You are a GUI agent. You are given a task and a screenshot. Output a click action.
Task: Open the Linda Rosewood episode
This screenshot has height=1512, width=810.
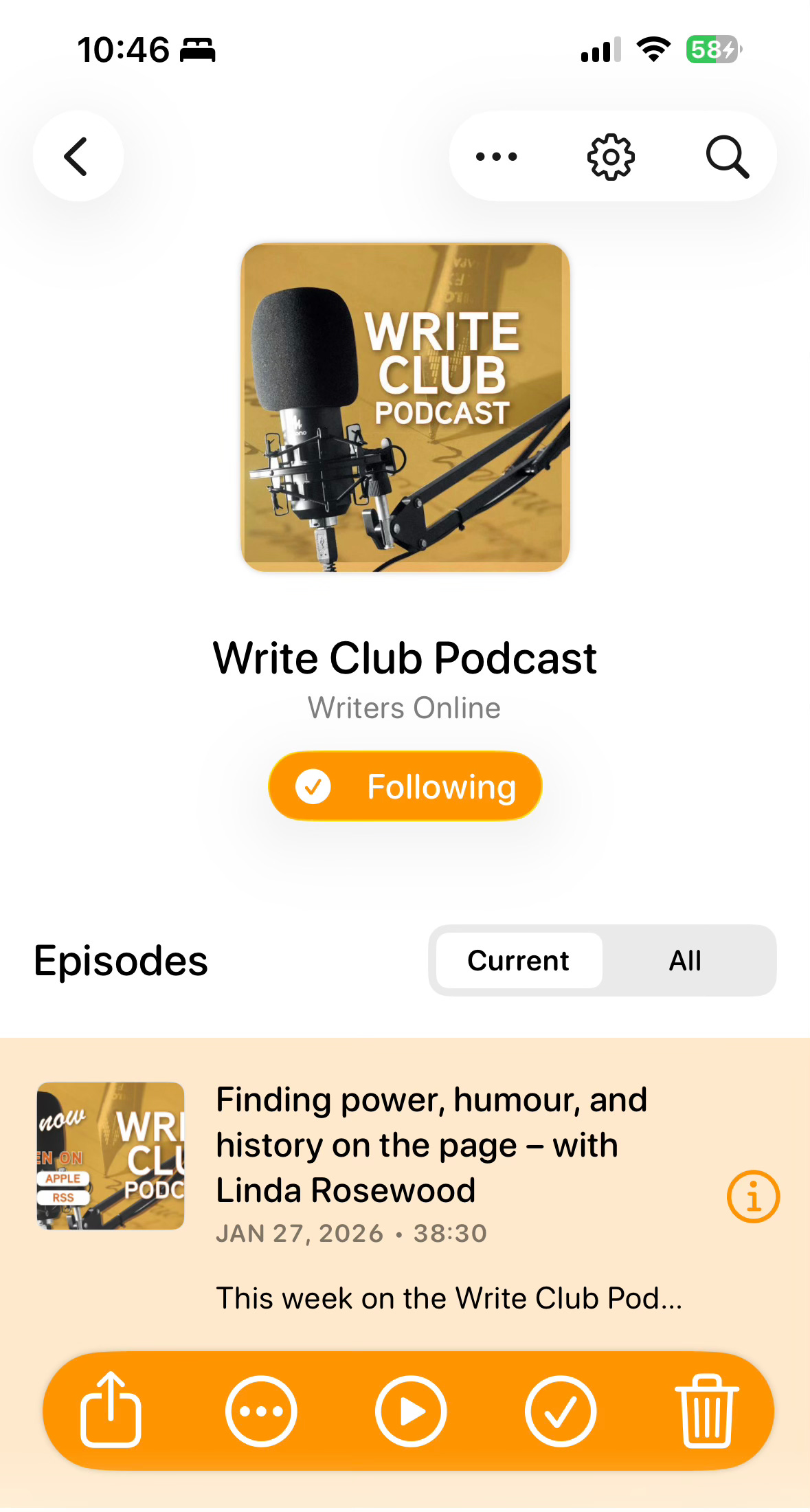click(431, 1146)
